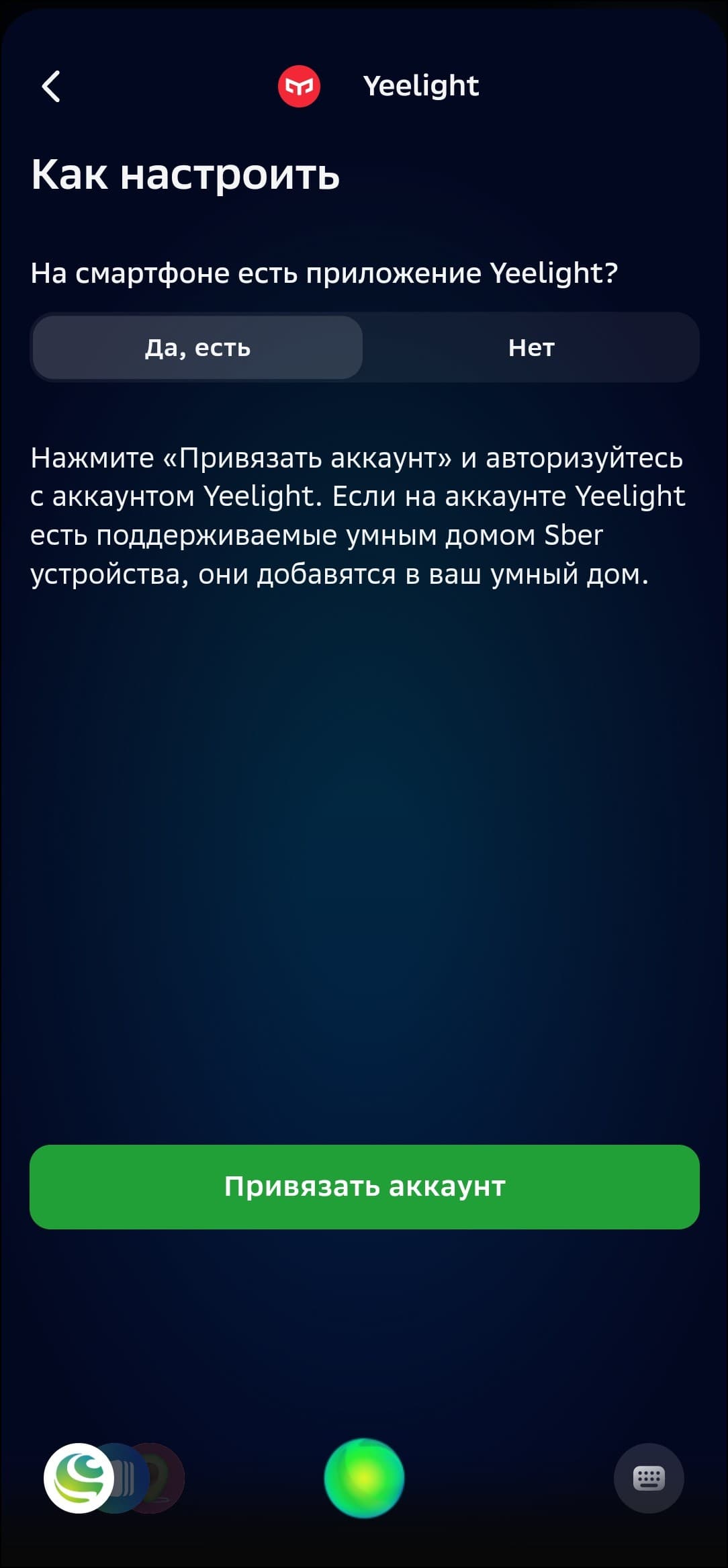Image resolution: width=728 pixels, height=1568 pixels.
Task: Activate the Salute voice assistant orb
Action: coord(364,1478)
